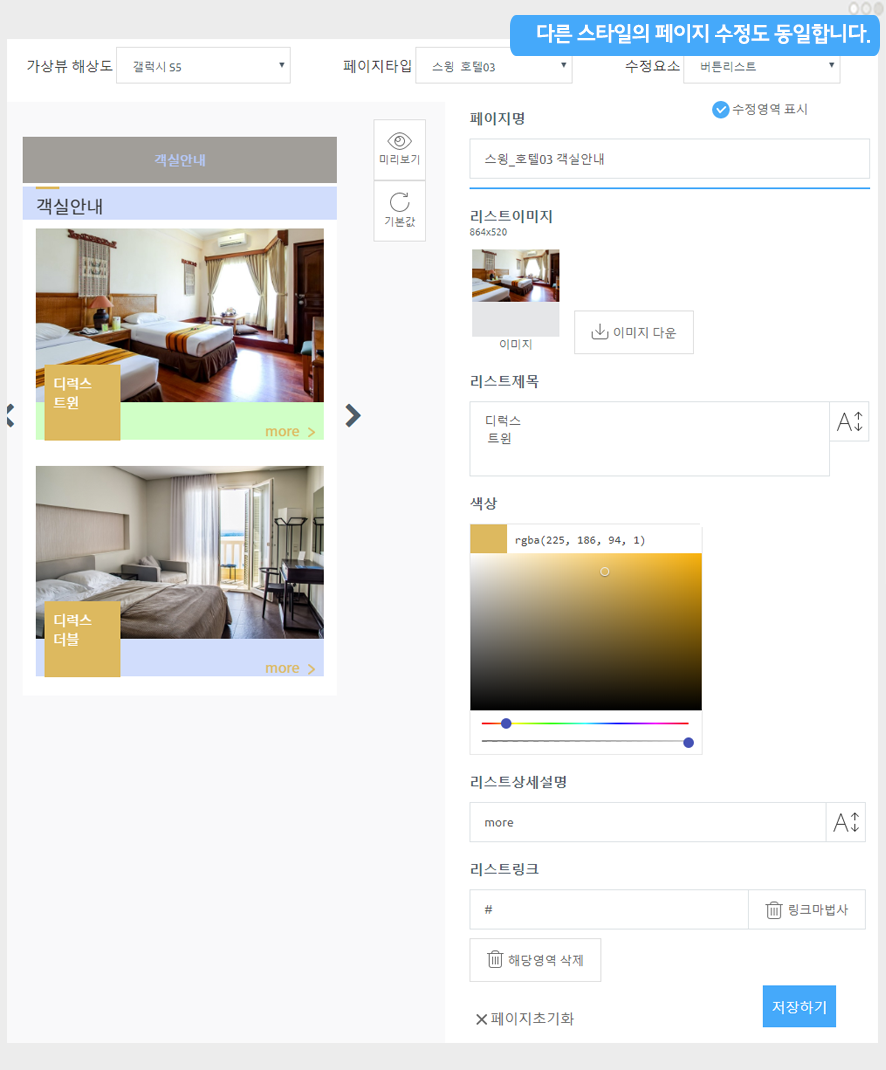Open the 링크마법사 button
Screen dimensions: 886x1070
tap(806, 910)
